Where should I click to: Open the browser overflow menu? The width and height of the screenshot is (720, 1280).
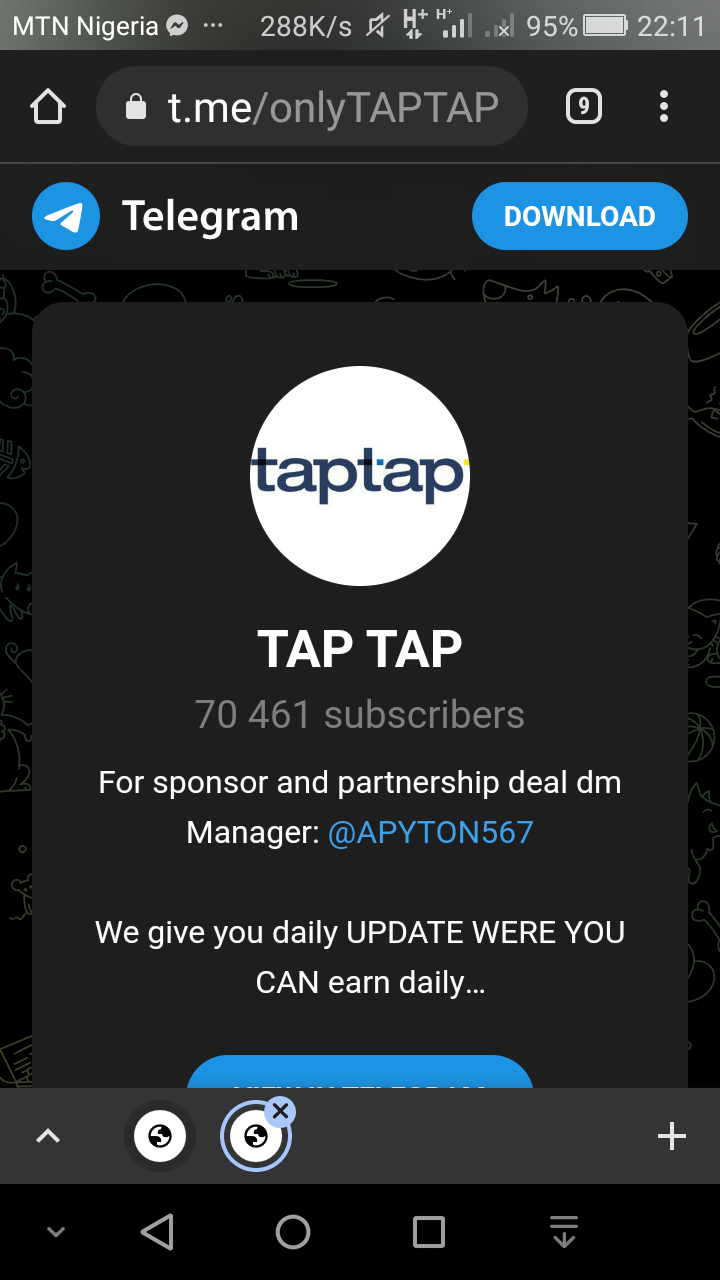pos(664,106)
